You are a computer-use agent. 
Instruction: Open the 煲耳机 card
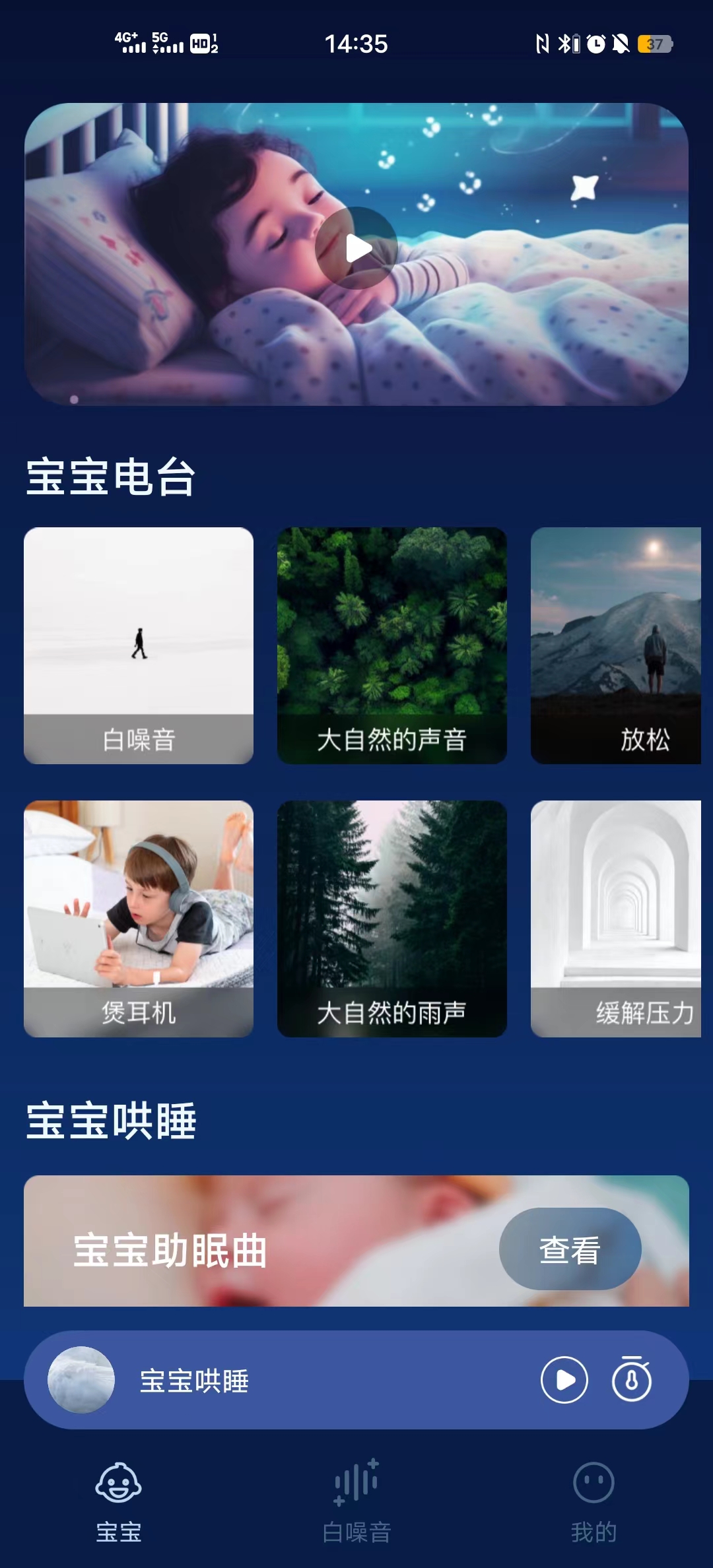(x=139, y=918)
